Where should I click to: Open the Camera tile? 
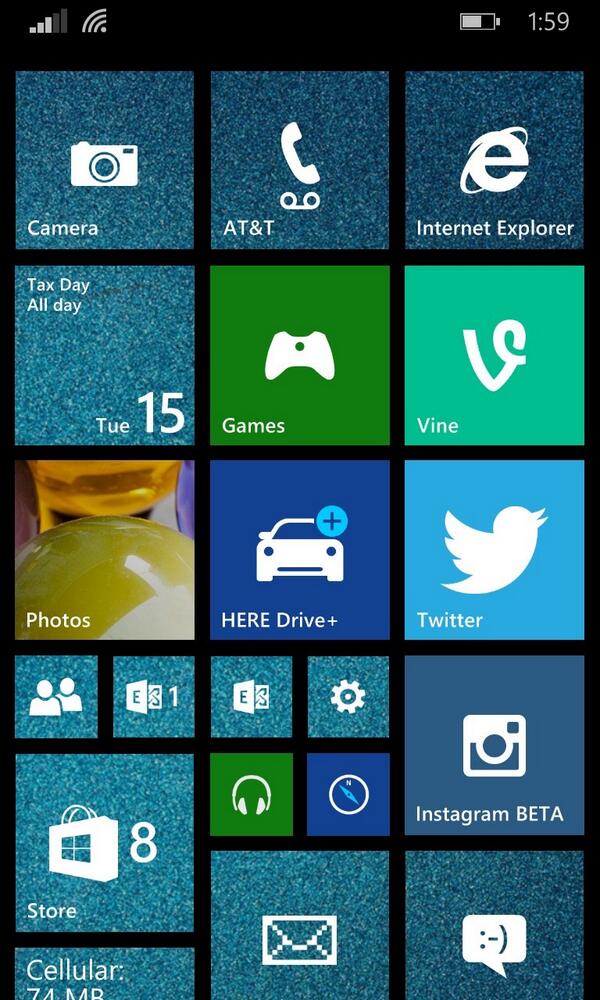coord(104,160)
